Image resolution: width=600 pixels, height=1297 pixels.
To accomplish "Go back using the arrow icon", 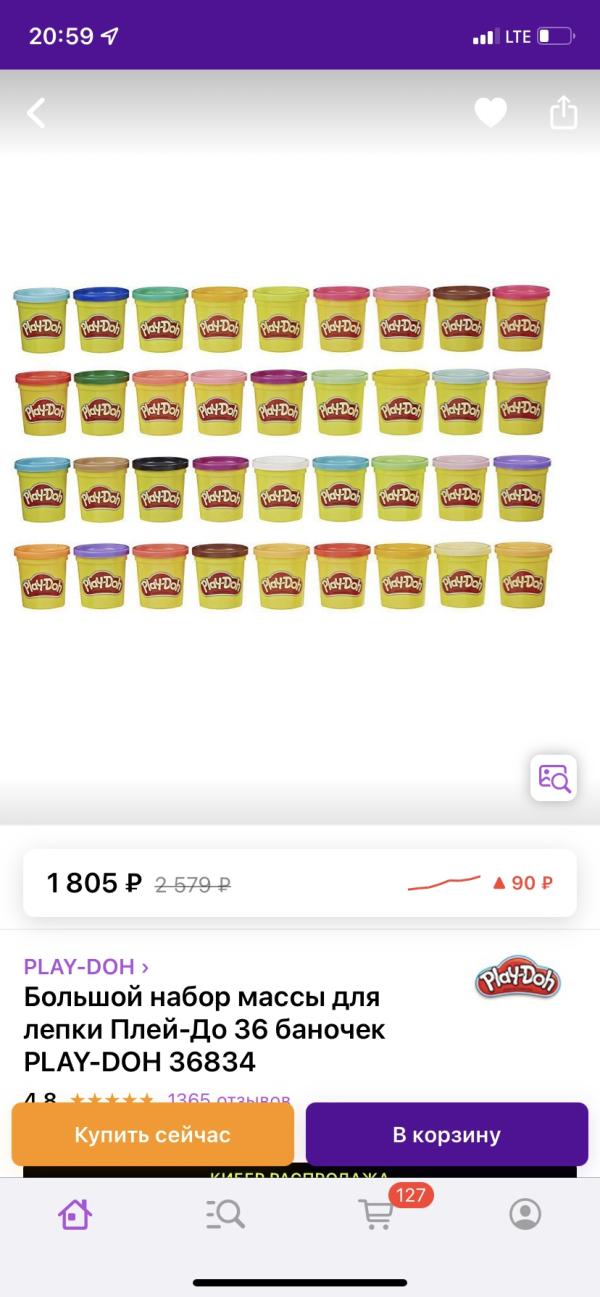I will point(37,113).
